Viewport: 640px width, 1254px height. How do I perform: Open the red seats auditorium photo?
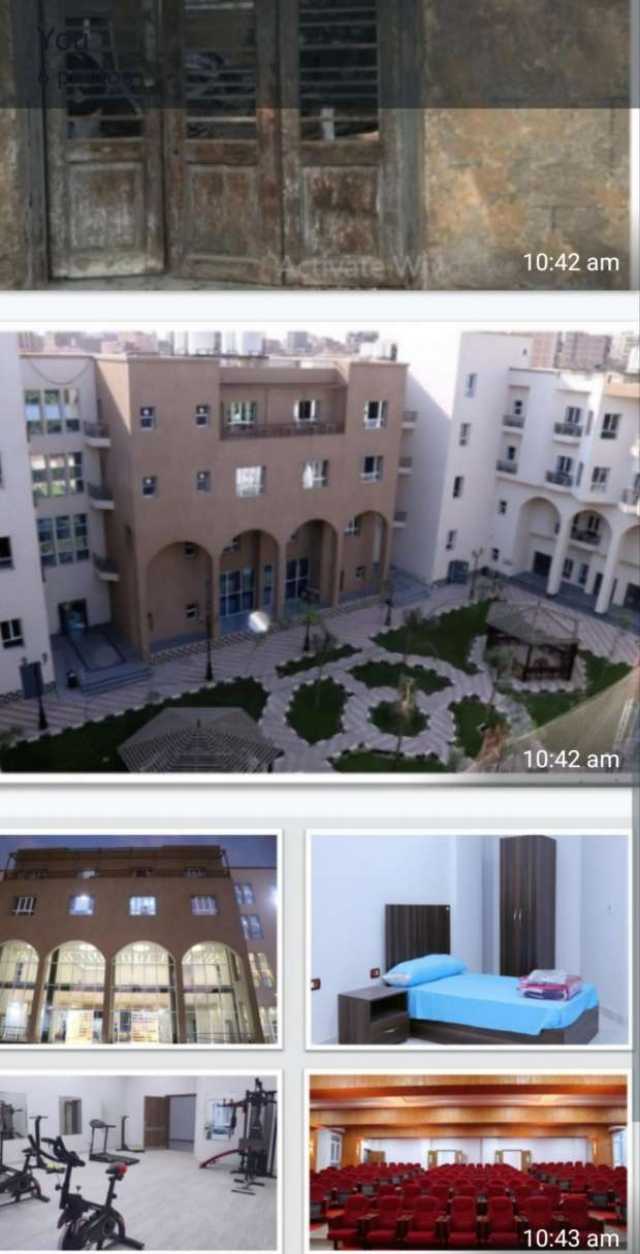point(468,1162)
